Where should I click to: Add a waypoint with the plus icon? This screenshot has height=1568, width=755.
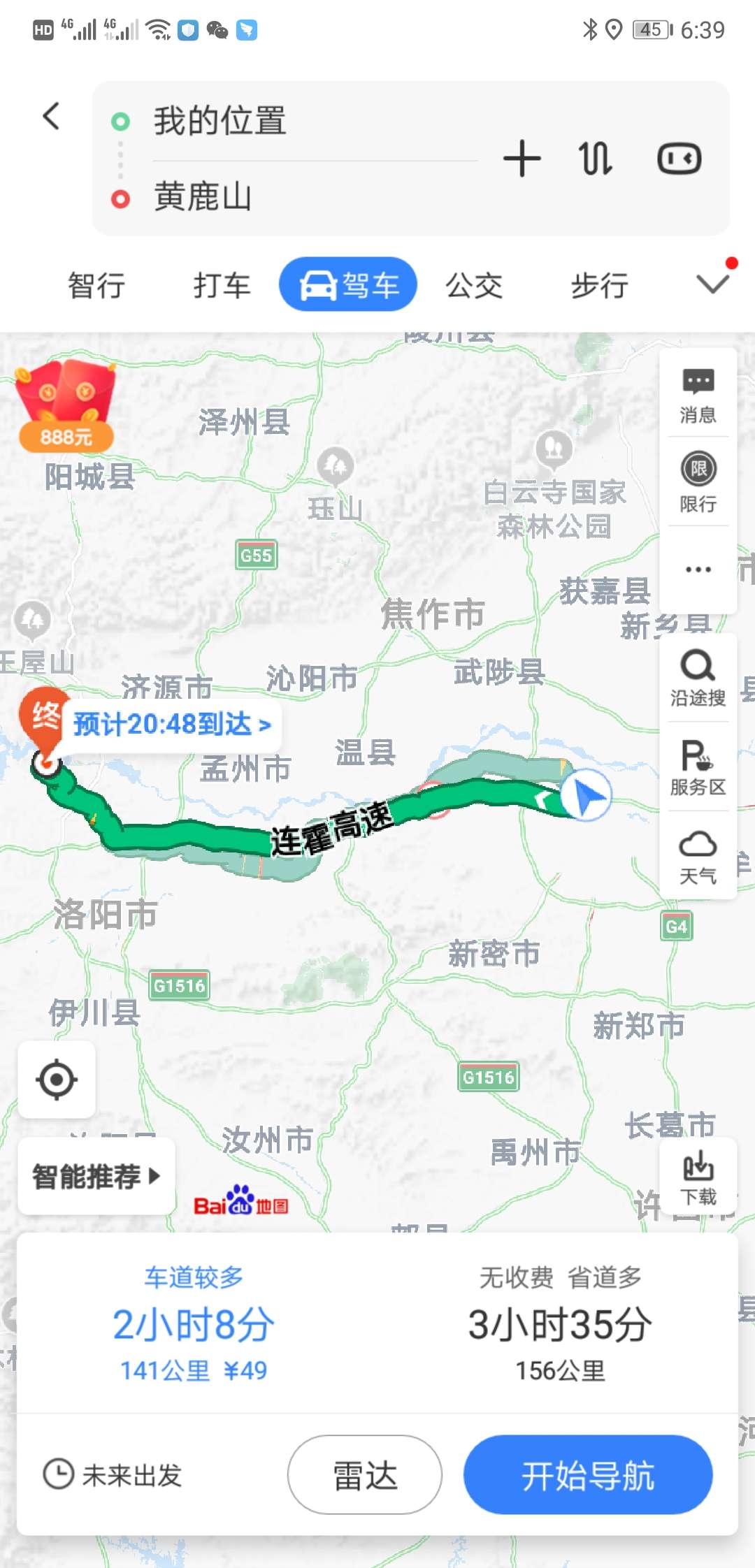click(x=522, y=159)
